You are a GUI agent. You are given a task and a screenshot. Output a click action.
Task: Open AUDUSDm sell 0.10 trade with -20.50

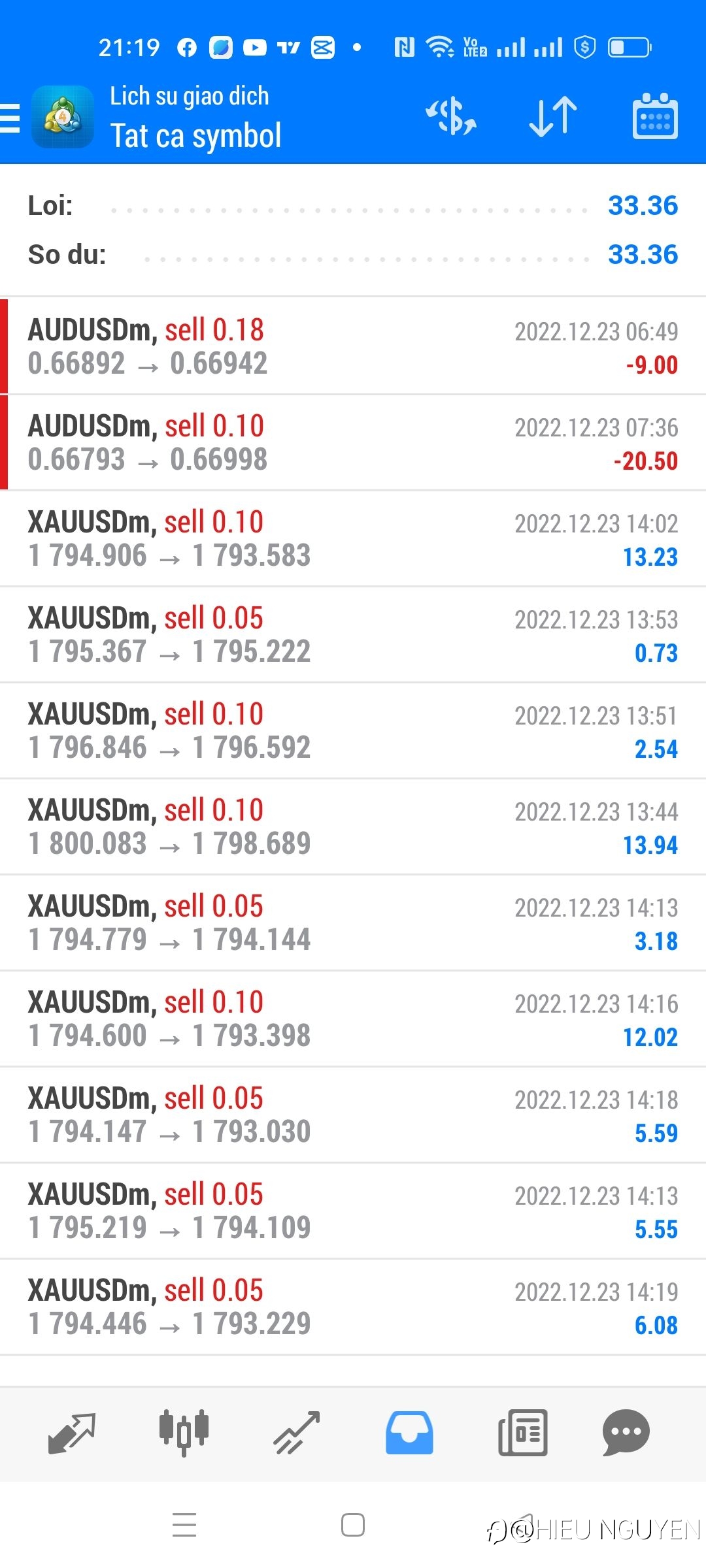pos(353,442)
